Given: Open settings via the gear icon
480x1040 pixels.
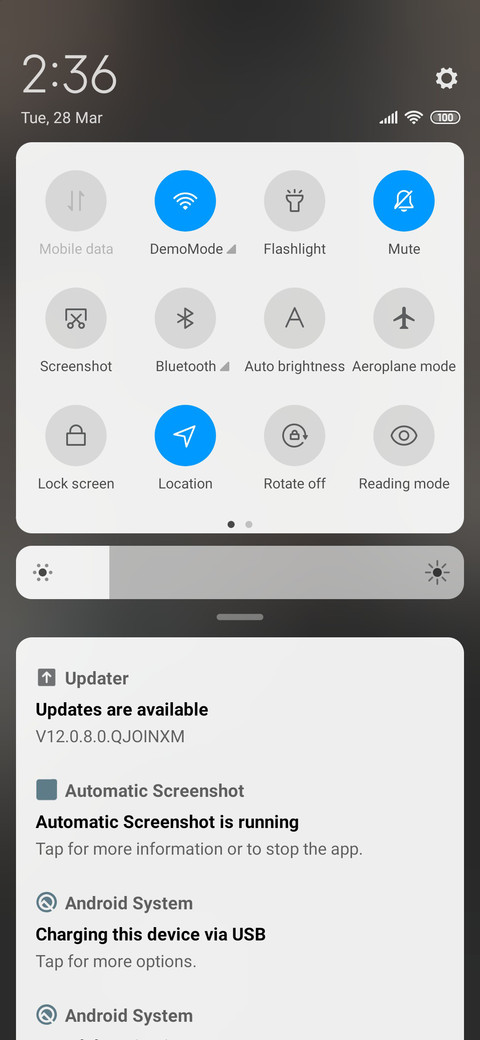Looking at the screenshot, I should tap(446, 78).
